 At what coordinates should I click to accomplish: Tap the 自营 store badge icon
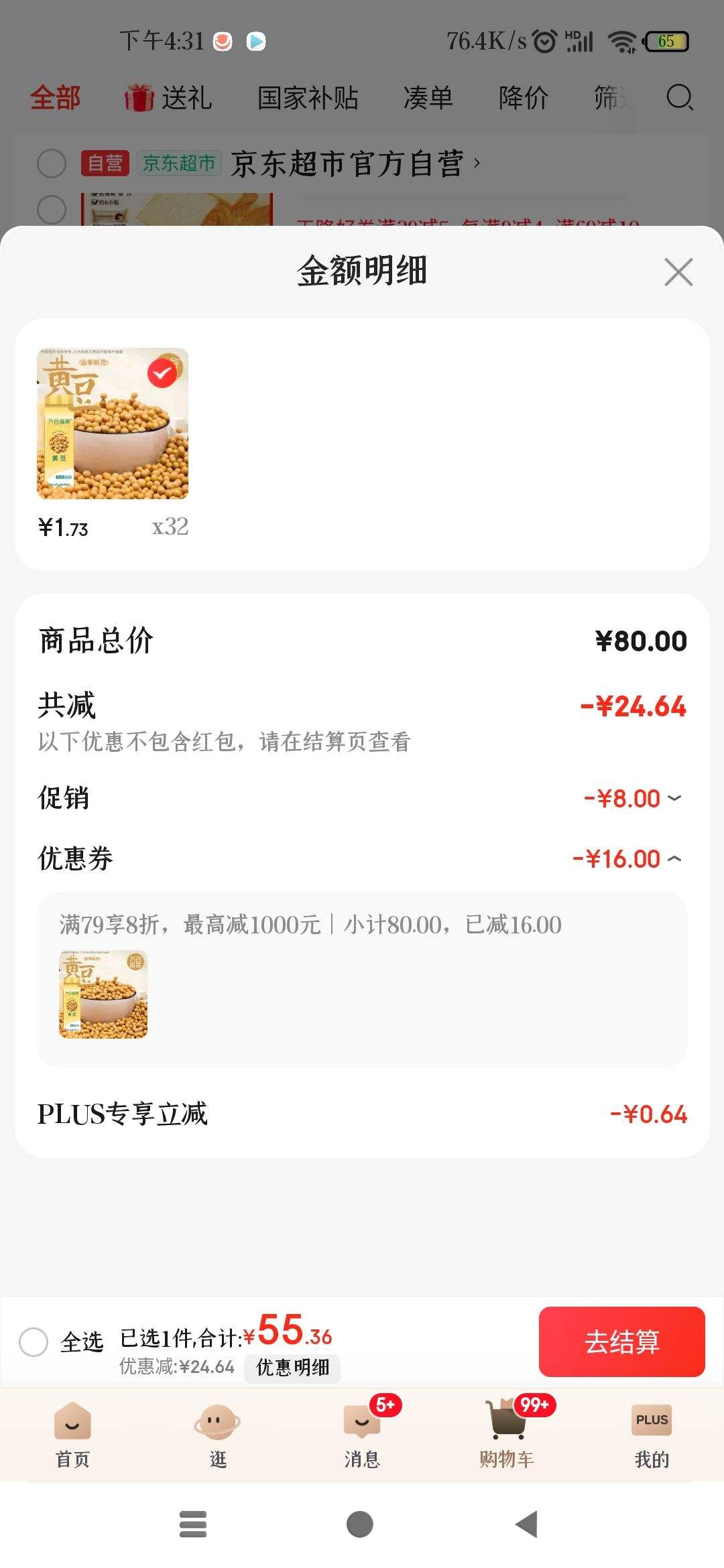coord(104,163)
